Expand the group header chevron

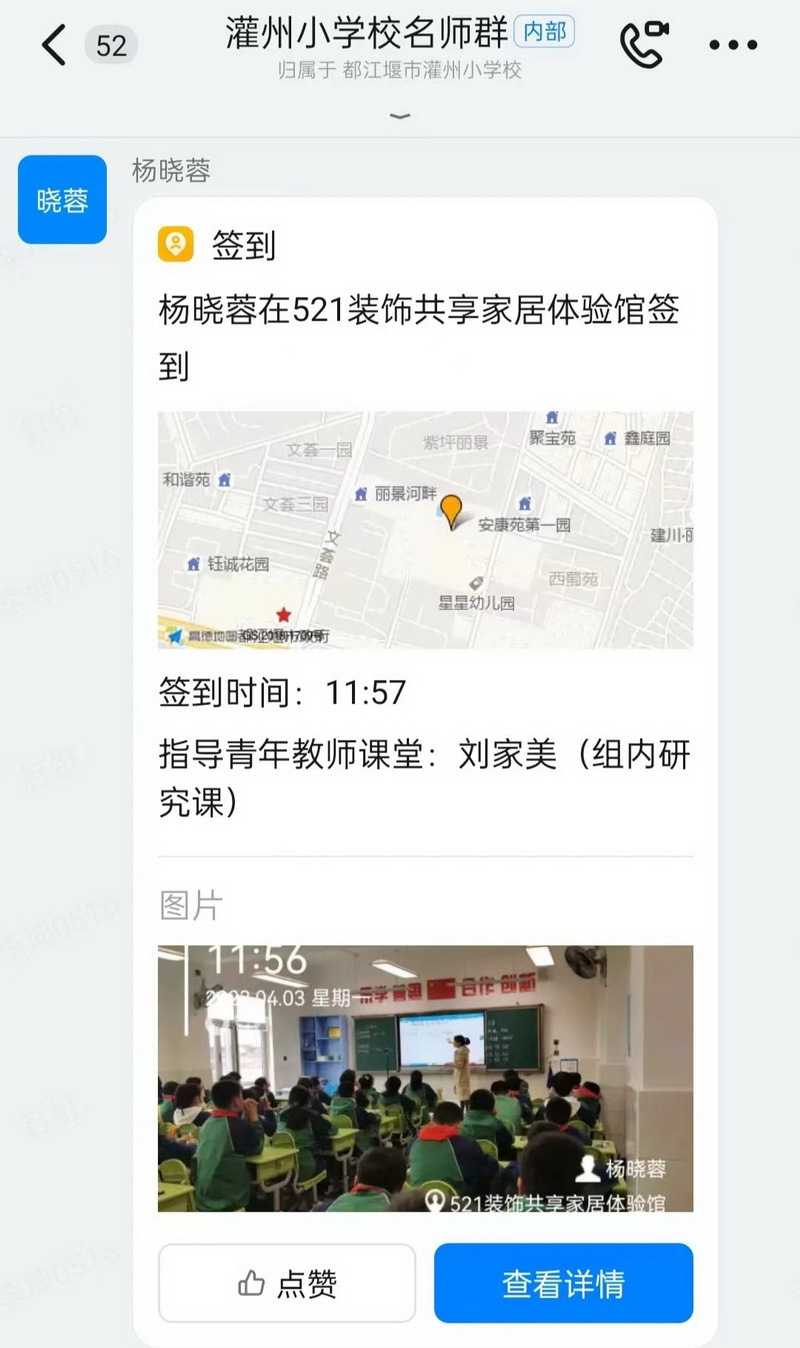click(x=400, y=116)
